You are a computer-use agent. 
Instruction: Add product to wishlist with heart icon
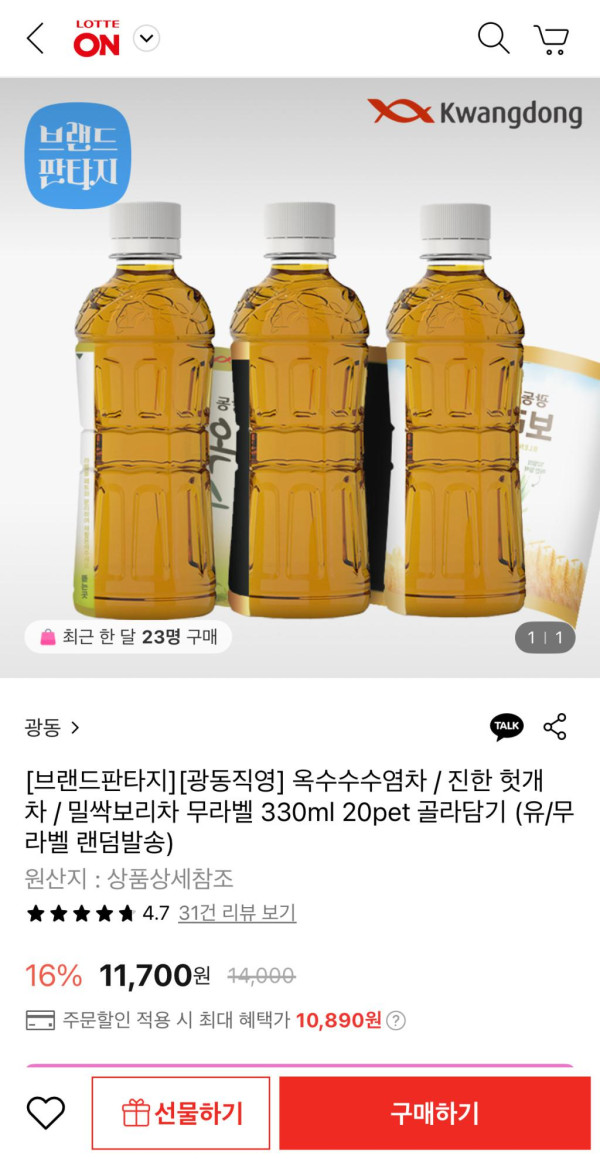click(45, 1112)
